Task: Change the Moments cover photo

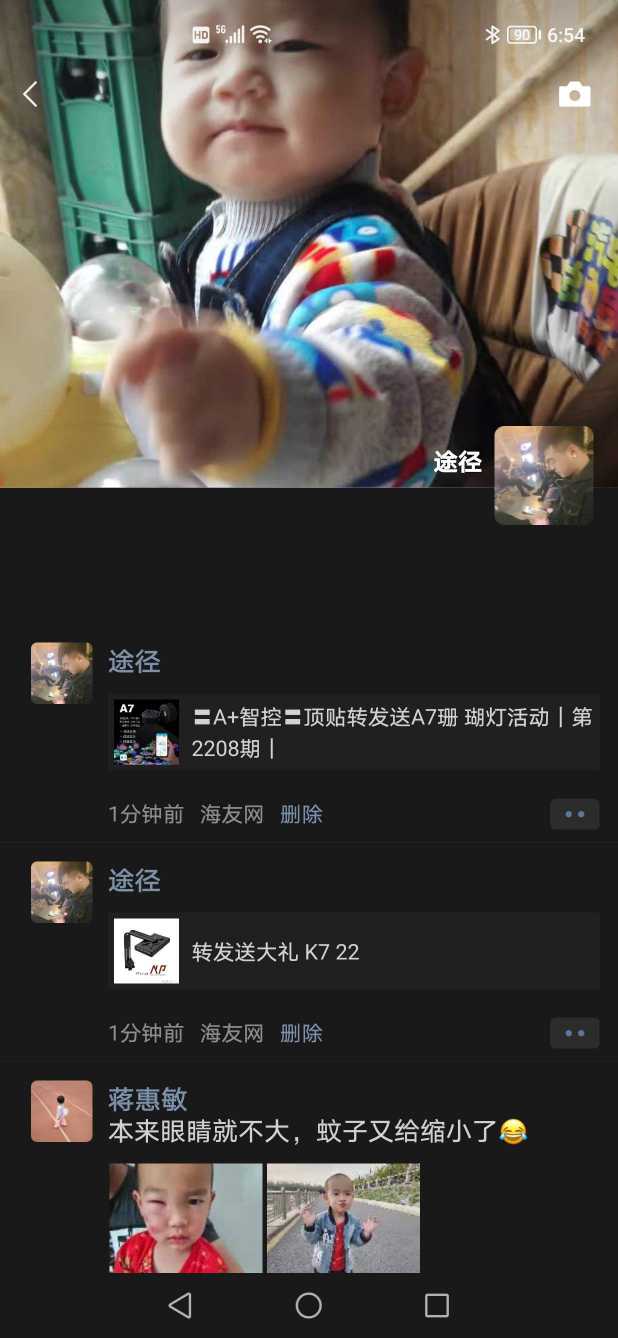Action: pos(300,250)
